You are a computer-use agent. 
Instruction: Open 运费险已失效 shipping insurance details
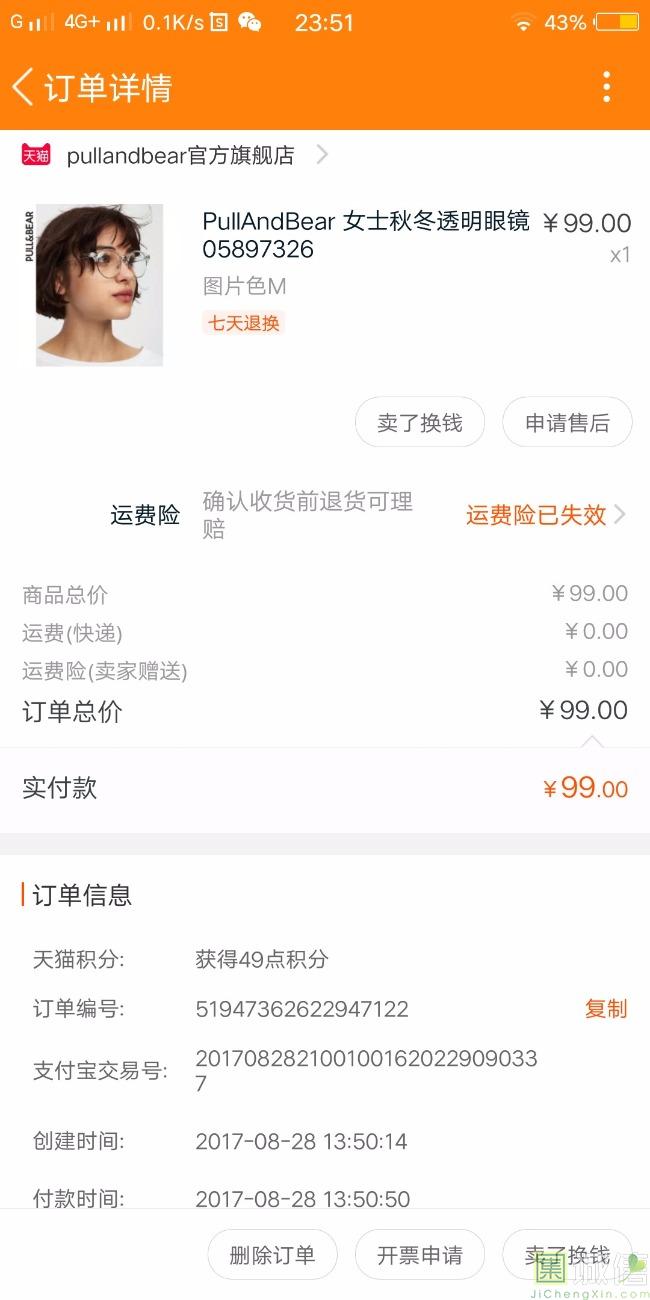(x=545, y=515)
